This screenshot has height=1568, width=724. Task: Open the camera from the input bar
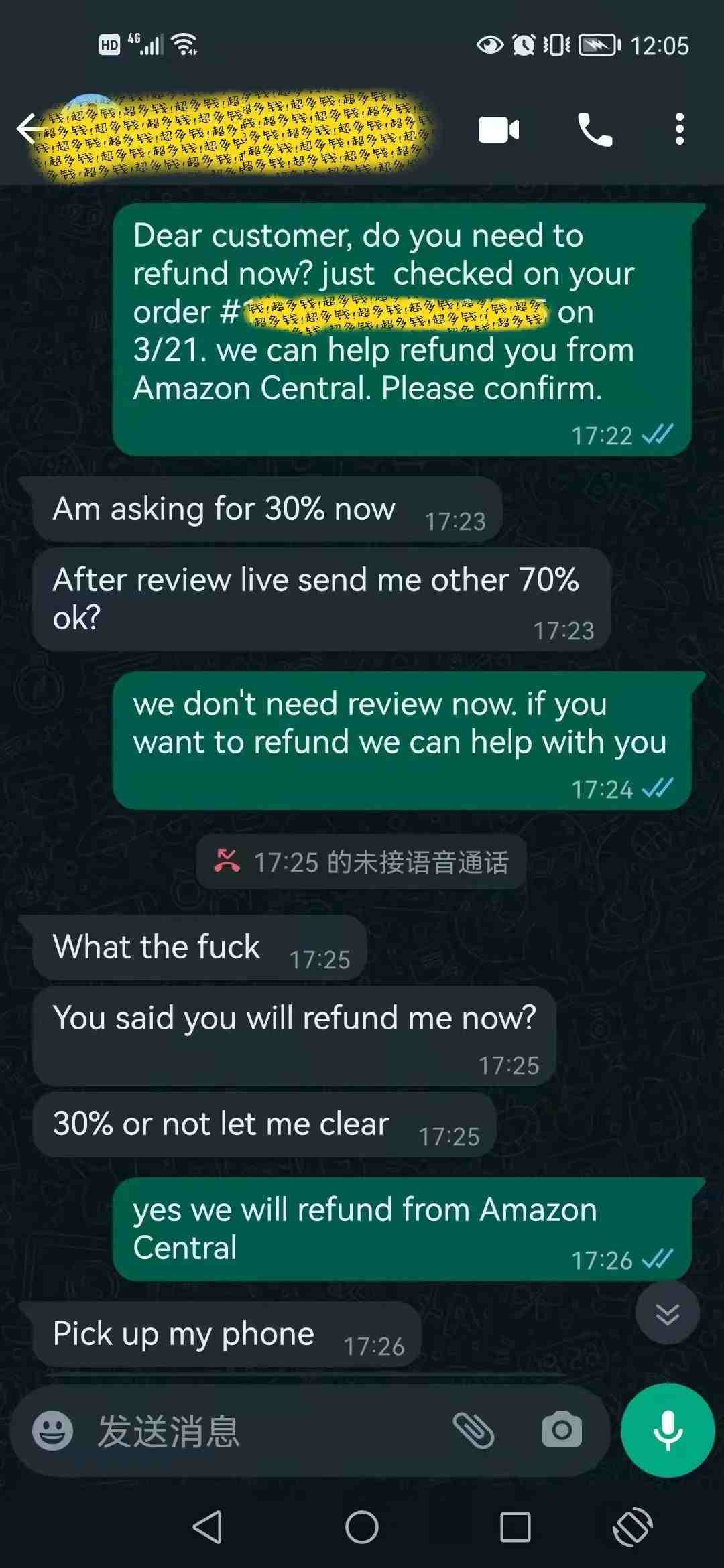[x=562, y=1431]
